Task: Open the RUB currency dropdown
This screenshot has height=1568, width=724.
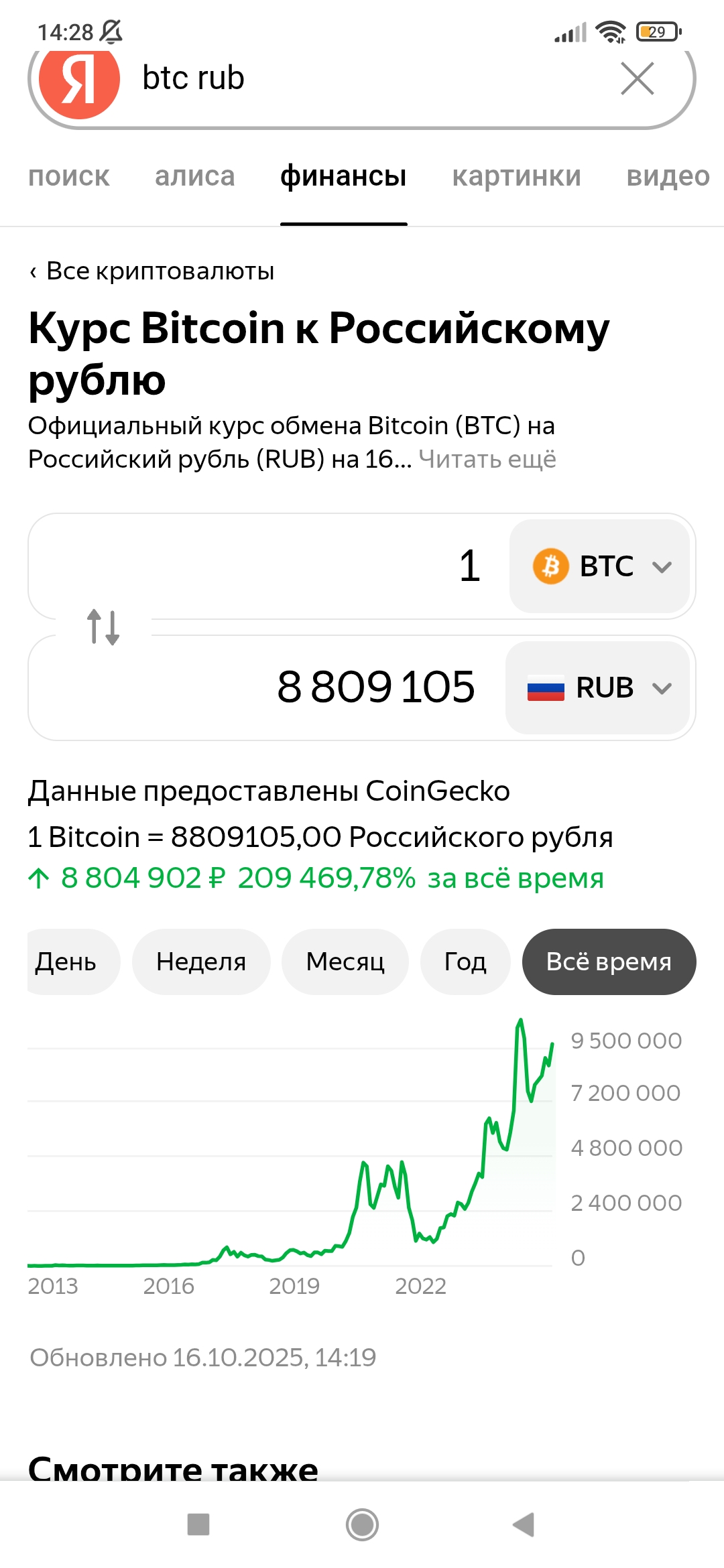Action: coord(598,688)
